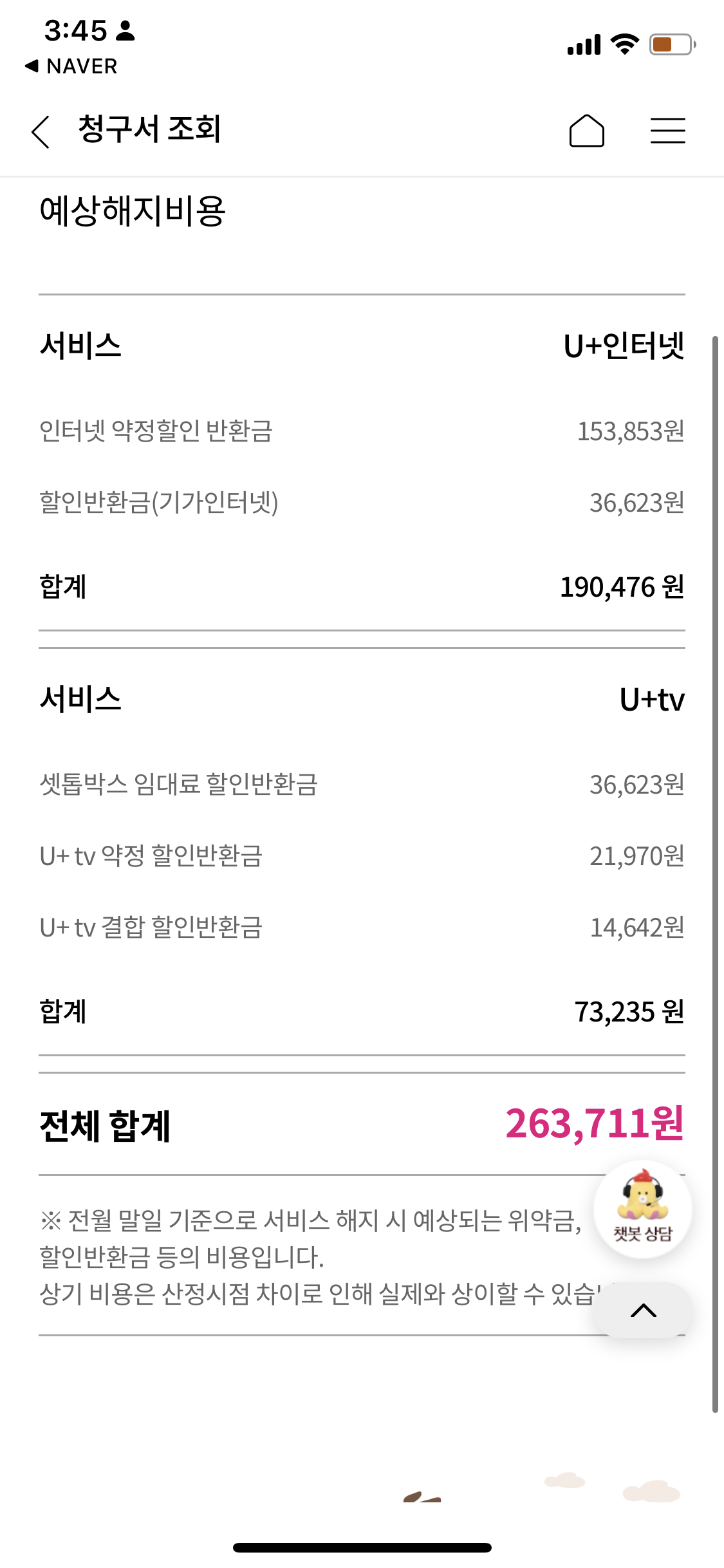Tap the scroll-to-top arrow button
Screen dimensions: 724x1568
coord(643,1311)
